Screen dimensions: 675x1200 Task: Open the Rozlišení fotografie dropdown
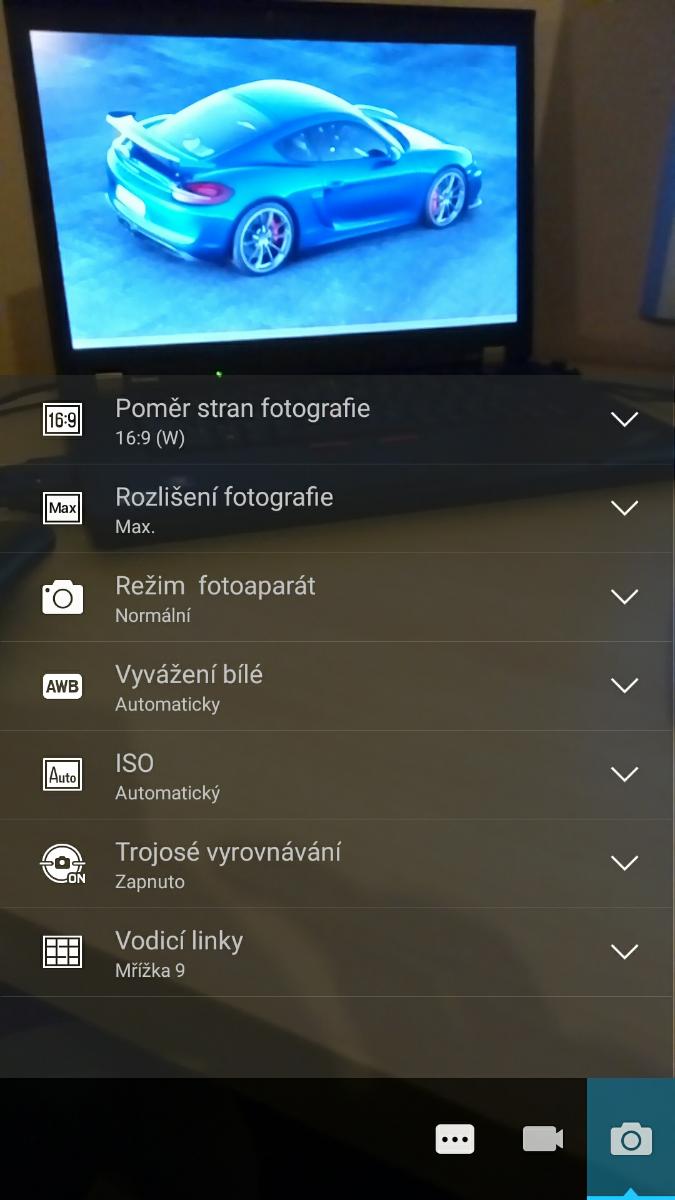click(624, 508)
